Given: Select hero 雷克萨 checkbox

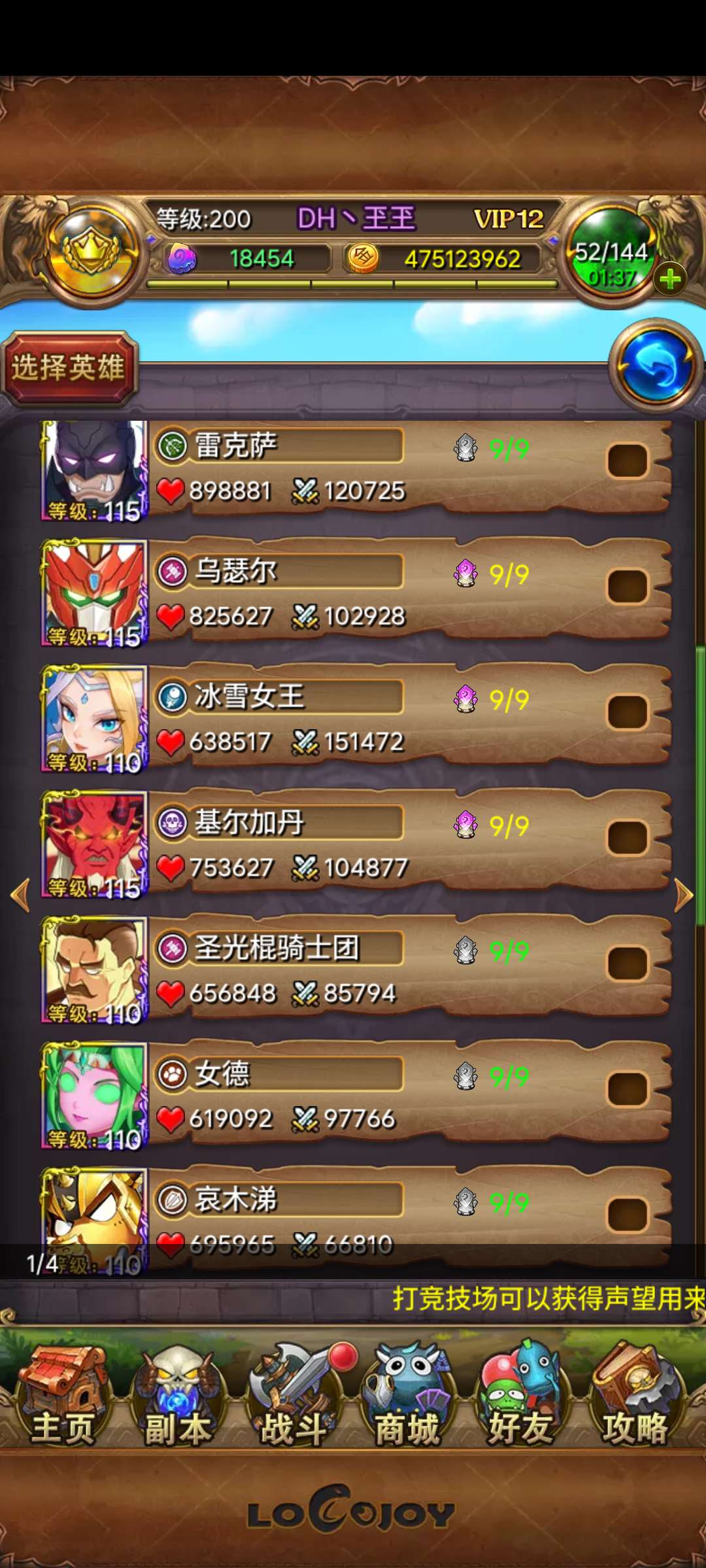Looking at the screenshot, I should click(627, 461).
